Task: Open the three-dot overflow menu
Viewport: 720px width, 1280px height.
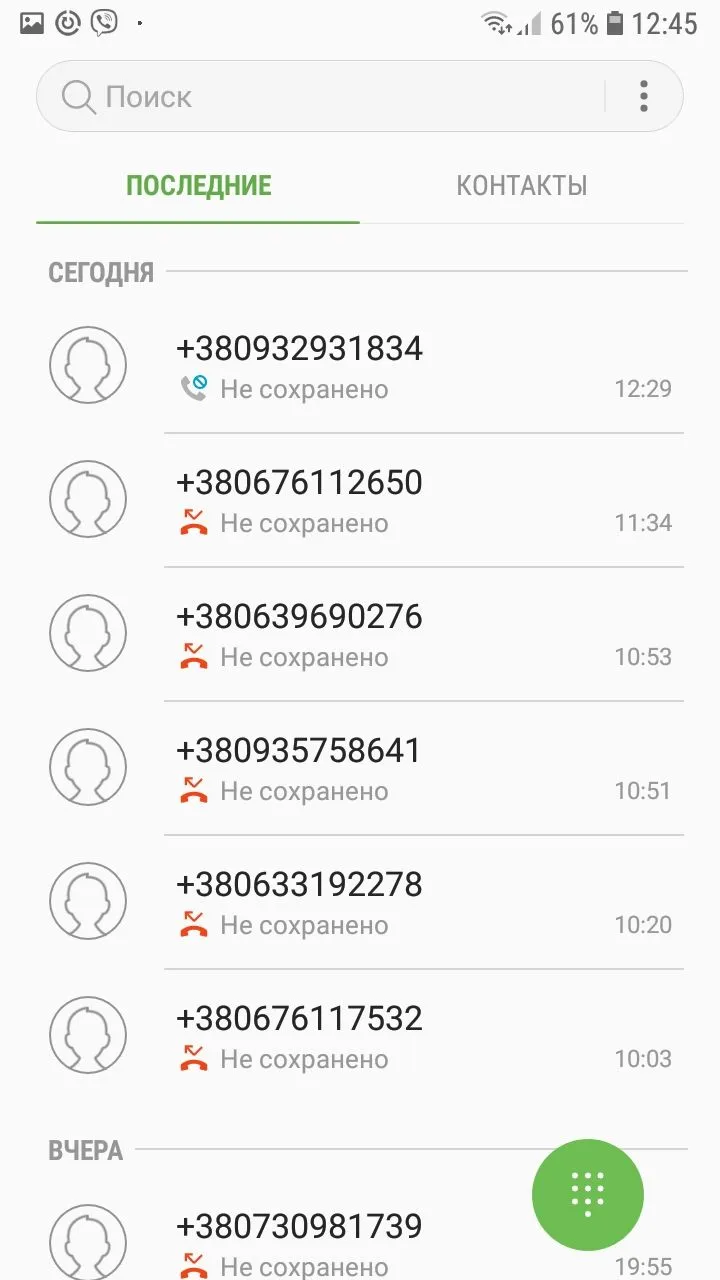Action: click(644, 97)
